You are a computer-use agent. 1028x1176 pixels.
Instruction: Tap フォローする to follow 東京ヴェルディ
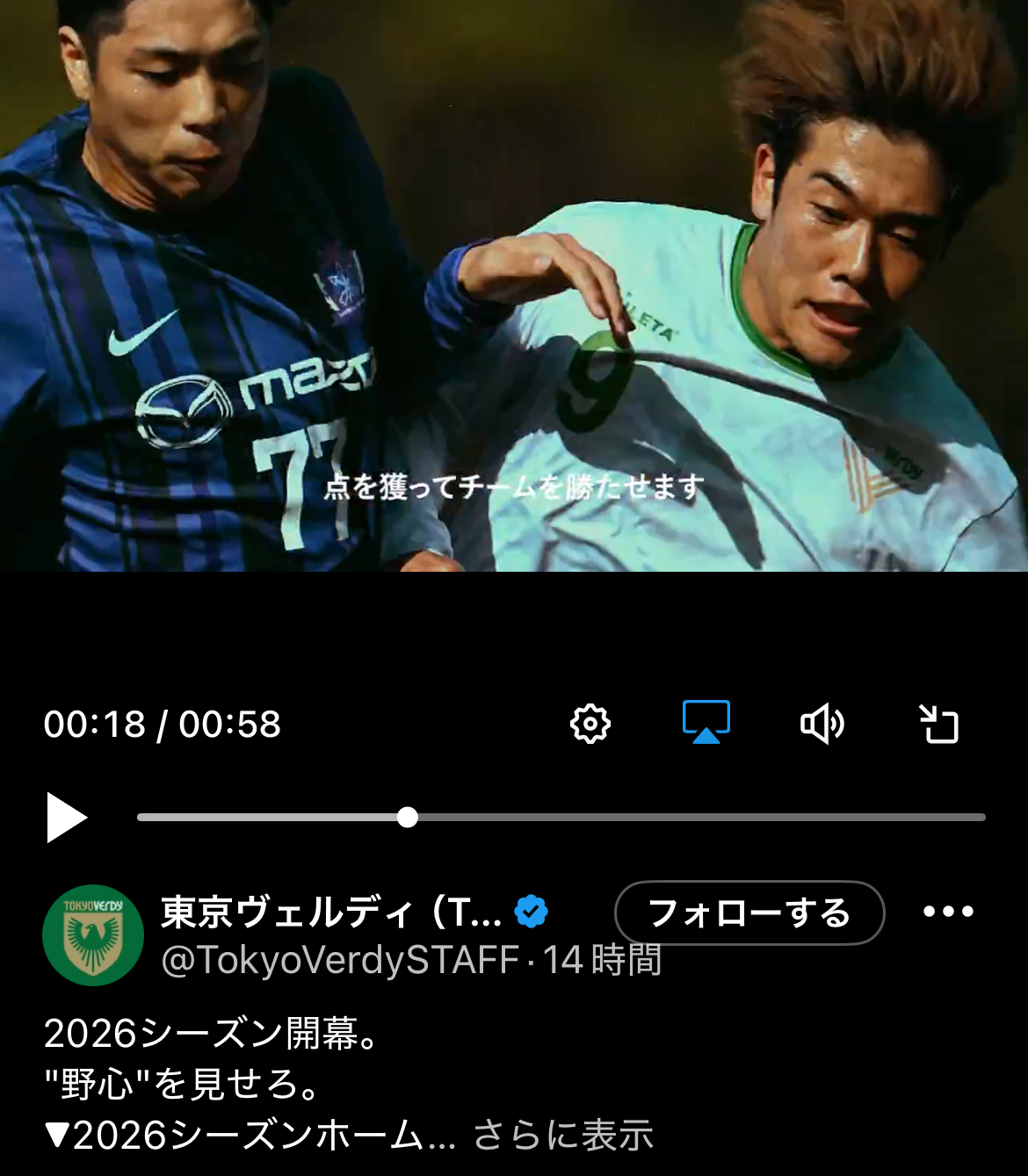tap(749, 913)
